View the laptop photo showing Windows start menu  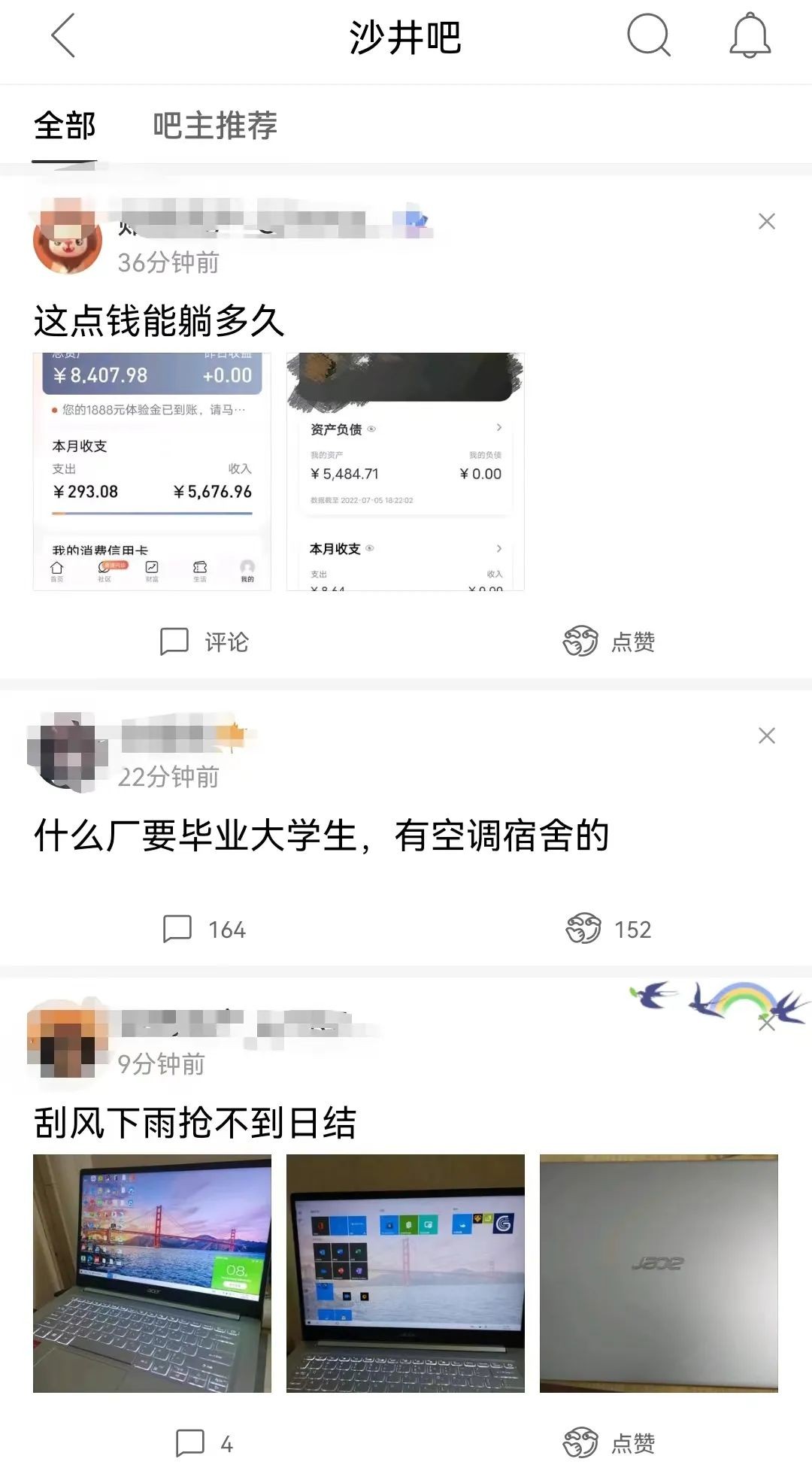tap(405, 1273)
